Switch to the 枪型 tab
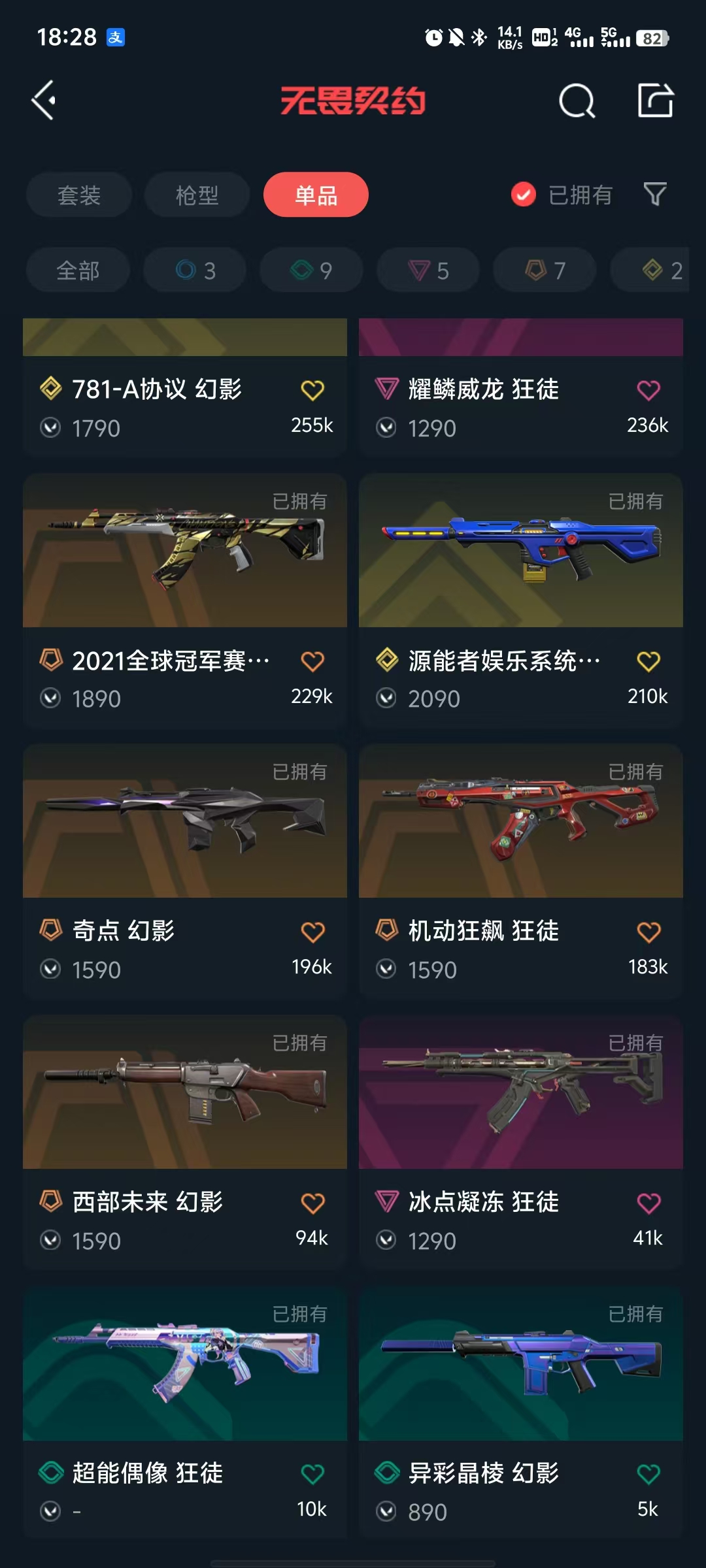This screenshot has height=1568, width=706. coord(197,195)
